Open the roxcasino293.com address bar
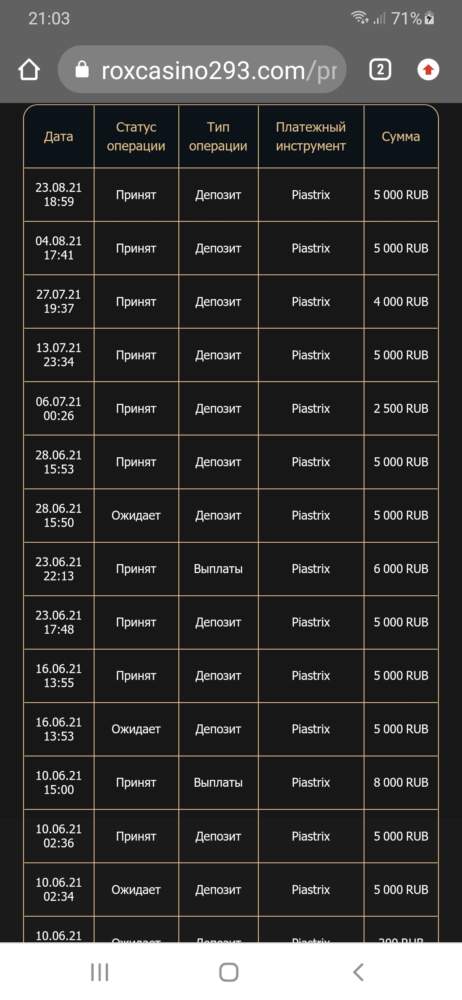 pos(202,70)
